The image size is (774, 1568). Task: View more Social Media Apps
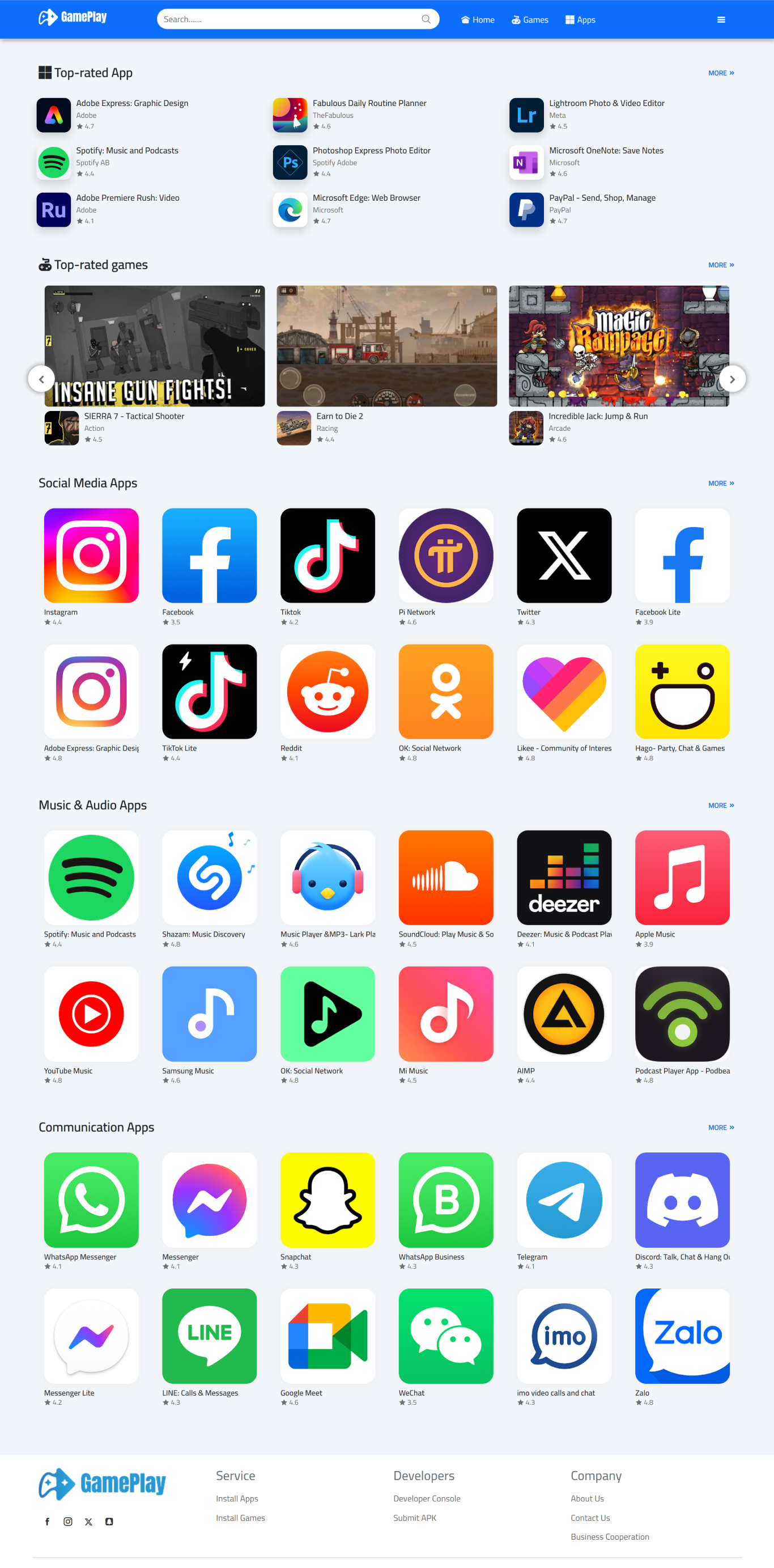720,484
